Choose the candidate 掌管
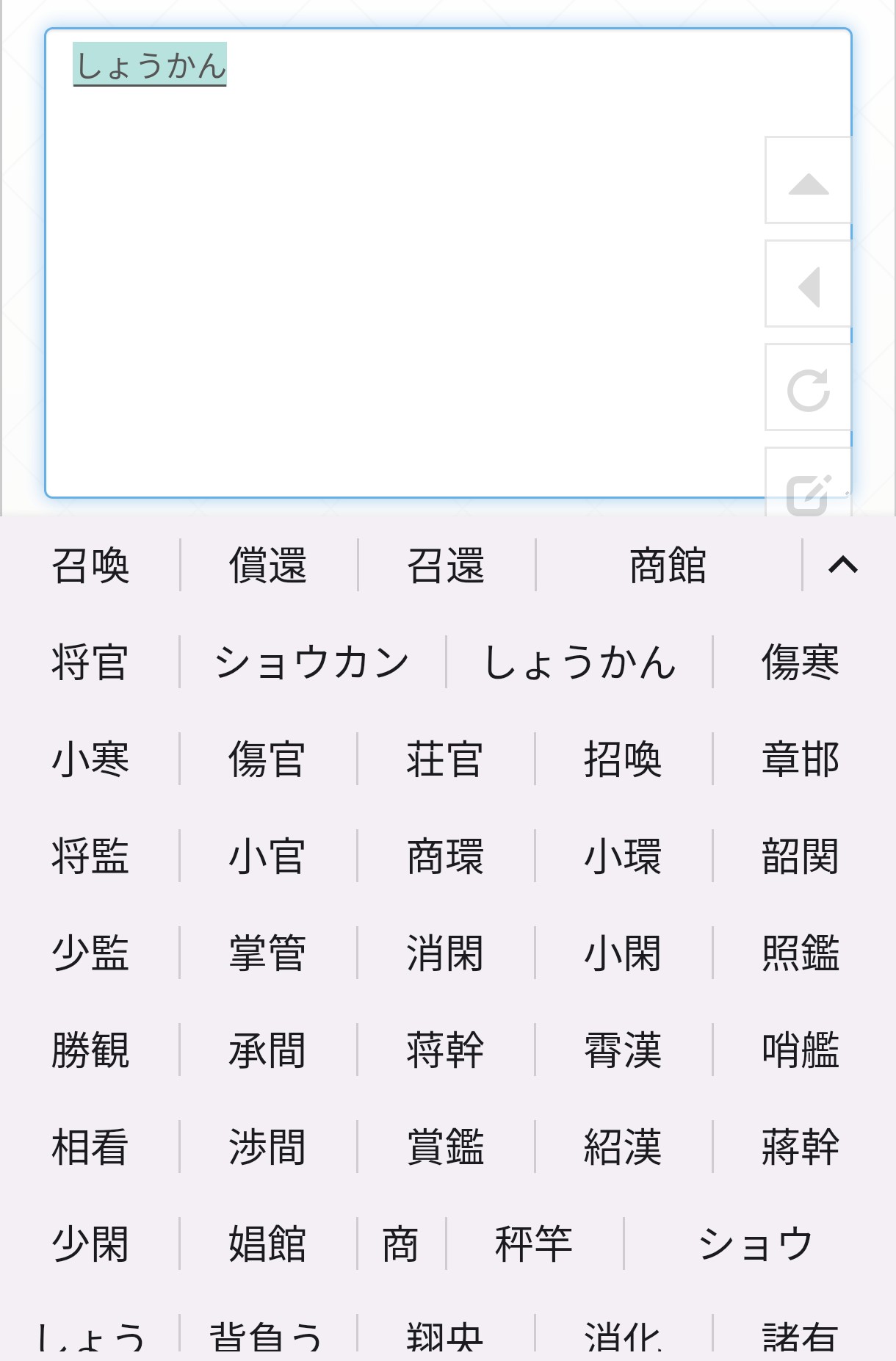This screenshot has height=1361, width=896. (x=267, y=953)
